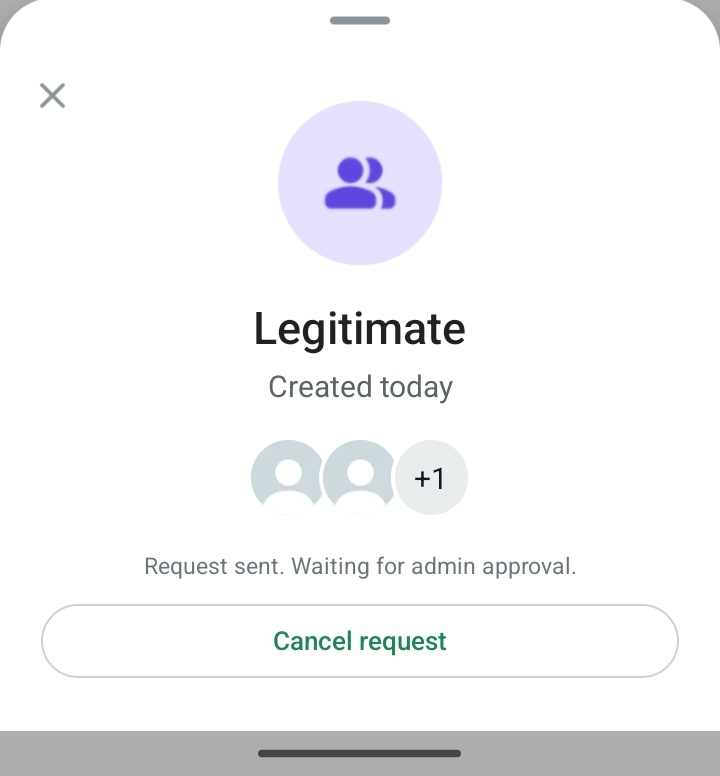Close the group invite sheet
This screenshot has width=720, height=776.
[52, 95]
